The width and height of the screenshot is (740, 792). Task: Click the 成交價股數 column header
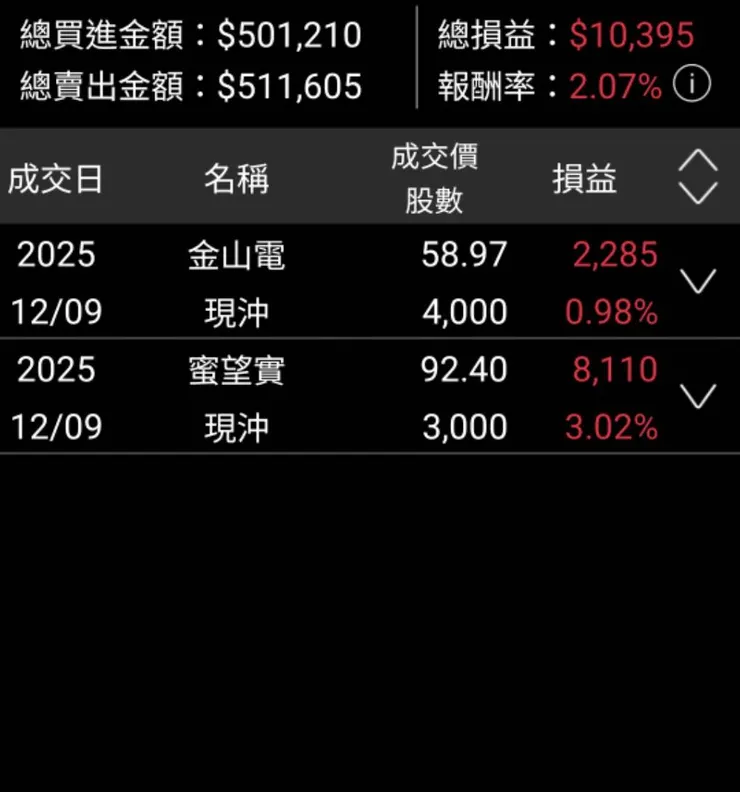tap(434, 177)
